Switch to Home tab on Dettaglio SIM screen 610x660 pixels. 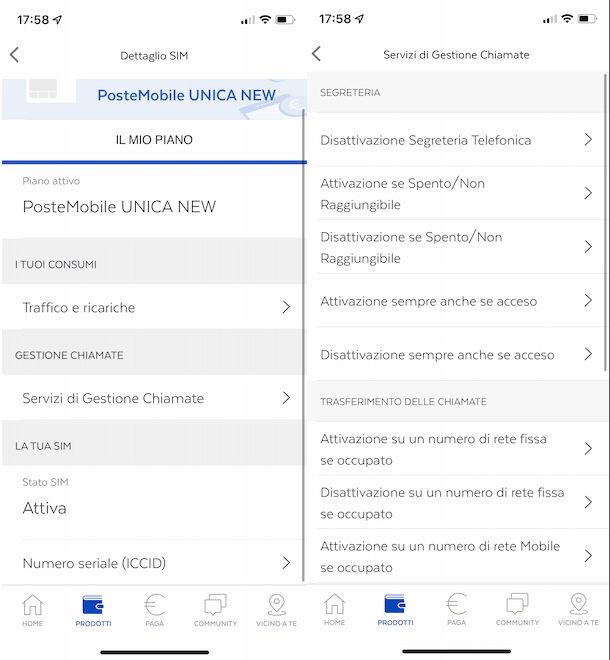pos(33,610)
